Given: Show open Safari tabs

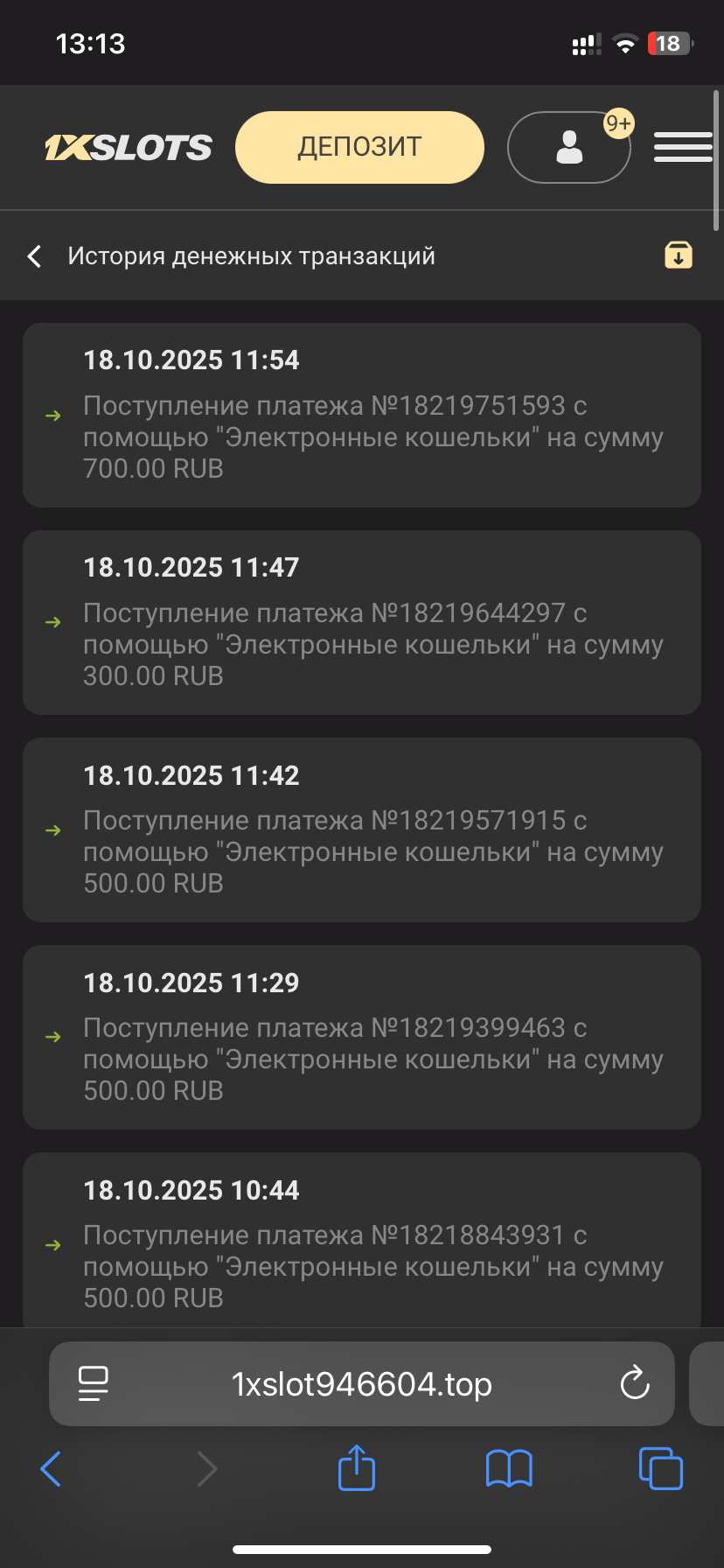Looking at the screenshot, I should 661,1469.
